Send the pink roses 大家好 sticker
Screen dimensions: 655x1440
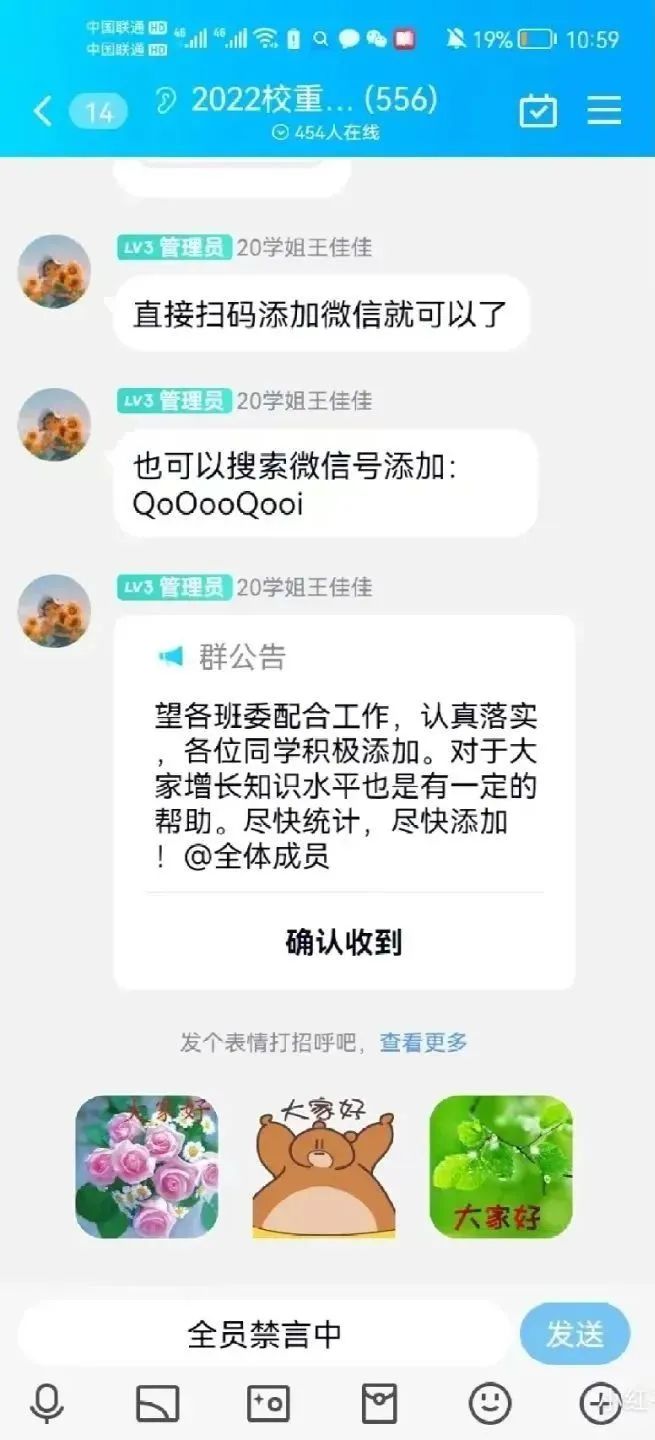pyautogui.click(x=146, y=1167)
